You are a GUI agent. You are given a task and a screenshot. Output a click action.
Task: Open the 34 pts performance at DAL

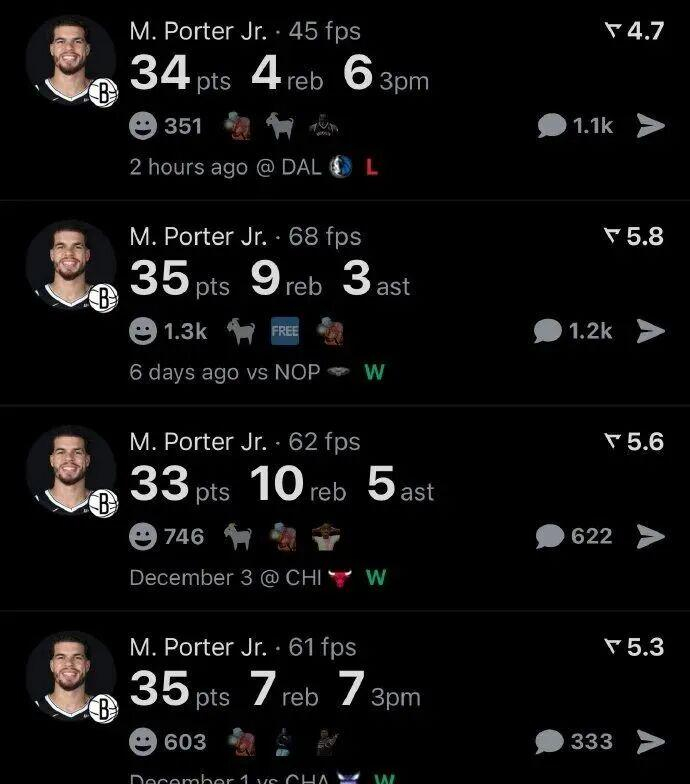pyautogui.click(x=279, y=75)
